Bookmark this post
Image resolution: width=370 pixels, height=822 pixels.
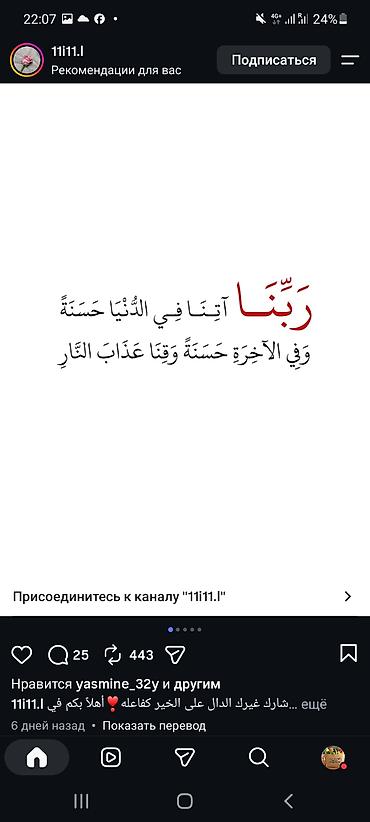(349, 653)
